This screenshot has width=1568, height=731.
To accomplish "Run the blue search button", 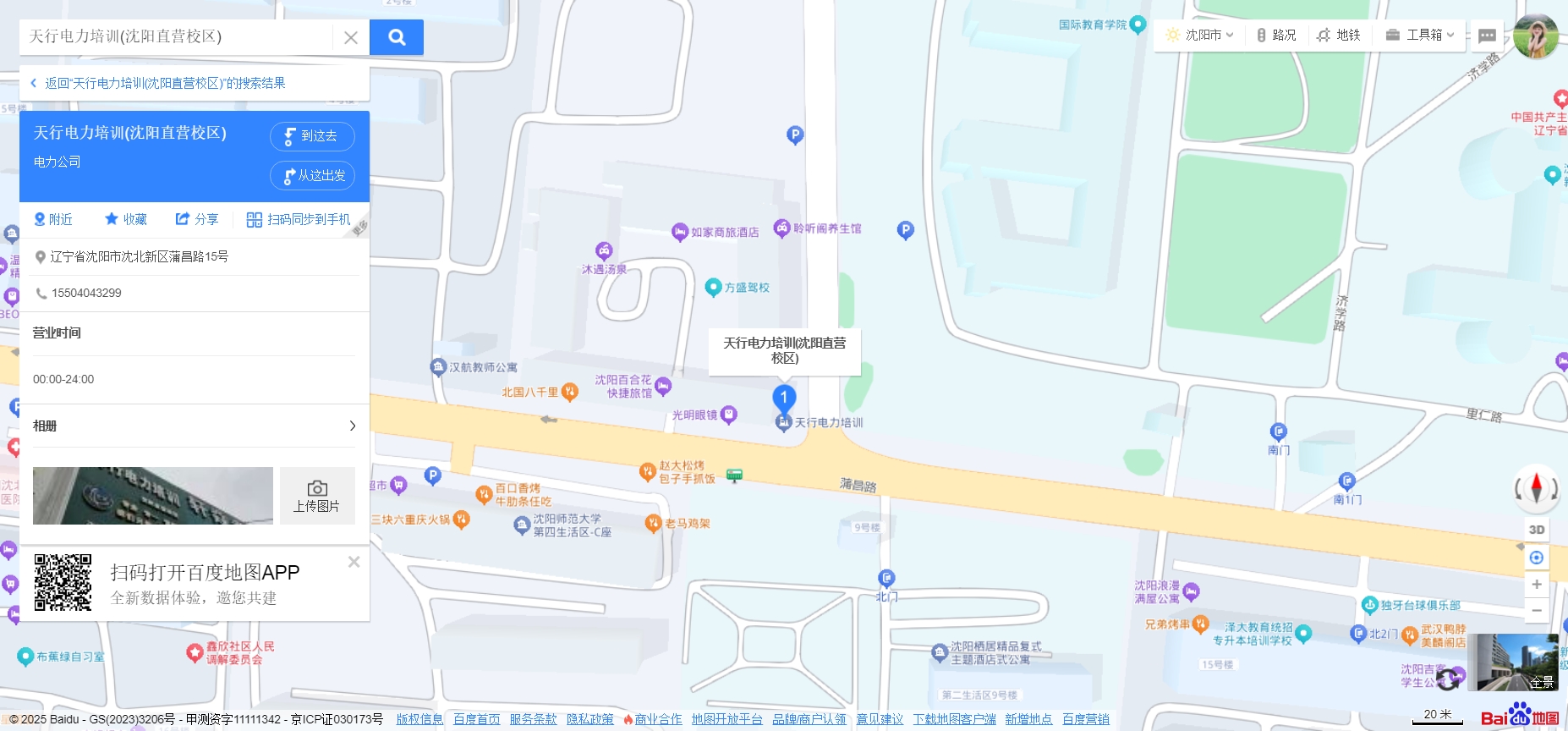I will pos(397,37).
